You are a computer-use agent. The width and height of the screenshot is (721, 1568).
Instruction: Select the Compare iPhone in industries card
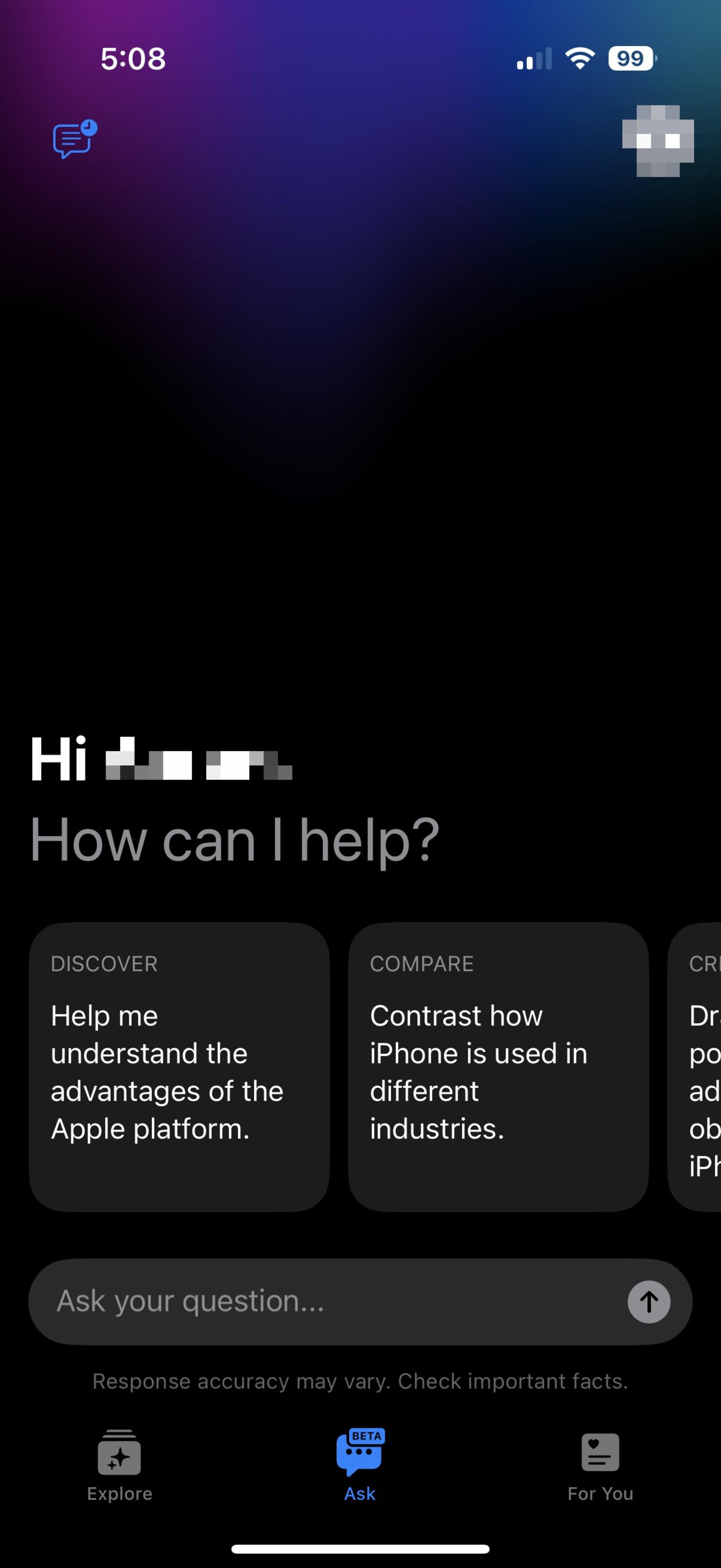click(x=498, y=1067)
